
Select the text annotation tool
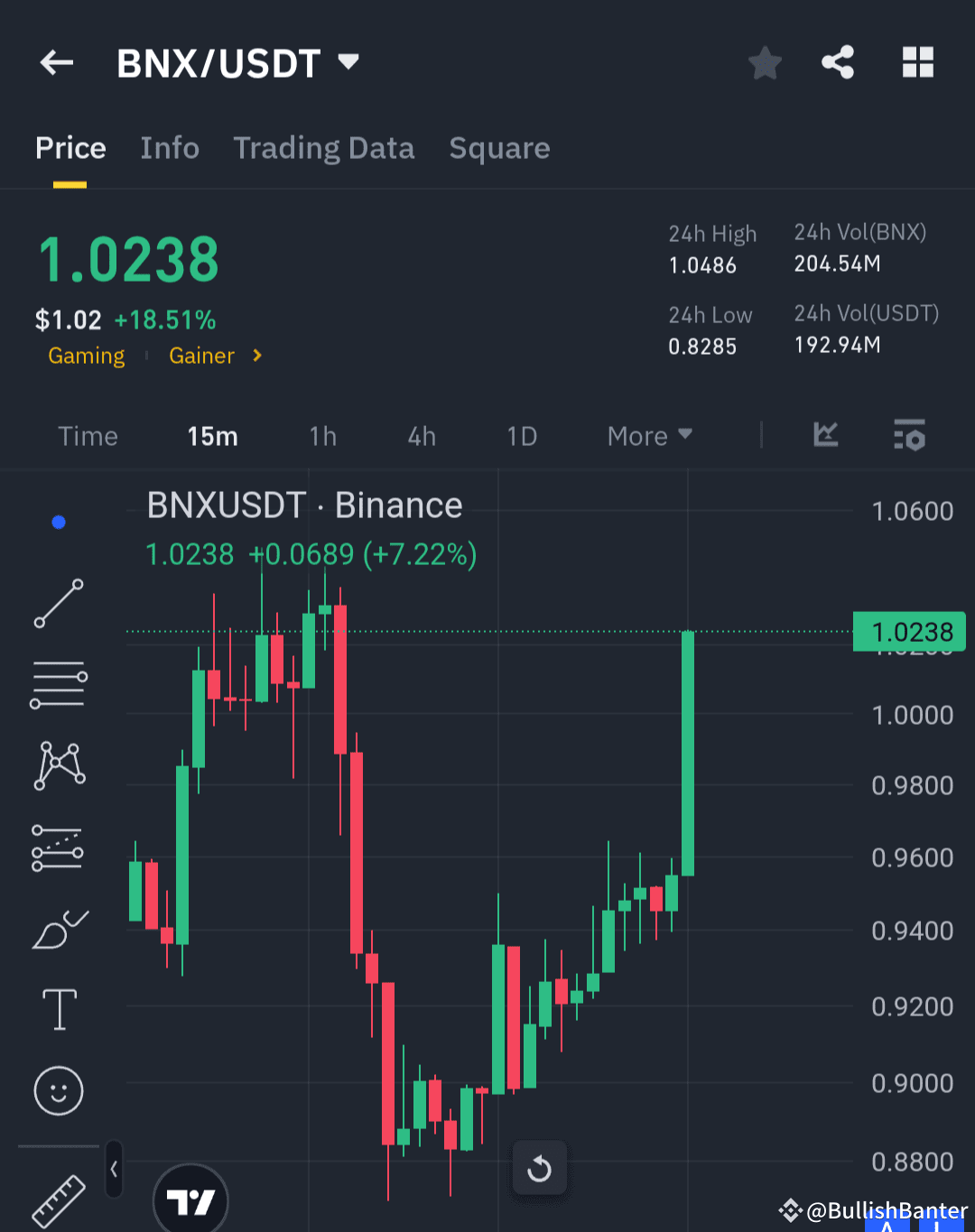(x=58, y=1009)
